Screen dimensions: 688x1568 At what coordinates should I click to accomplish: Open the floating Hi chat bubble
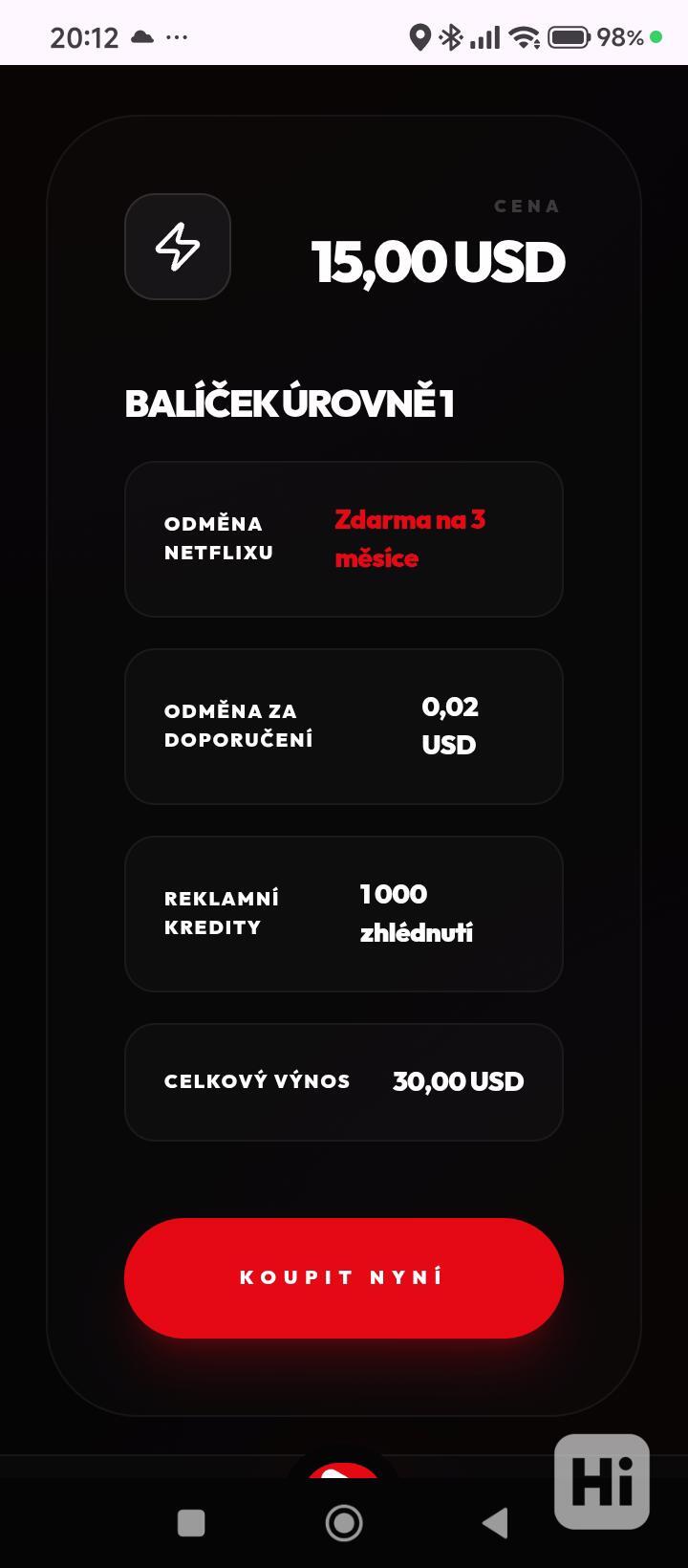pyautogui.click(x=601, y=1481)
